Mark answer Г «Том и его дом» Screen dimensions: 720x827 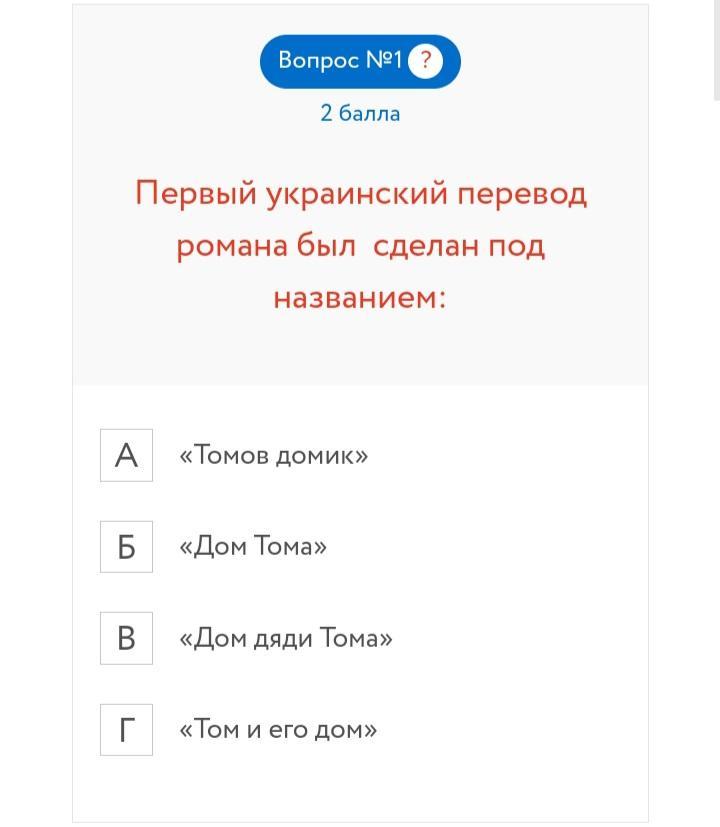[x=127, y=730]
